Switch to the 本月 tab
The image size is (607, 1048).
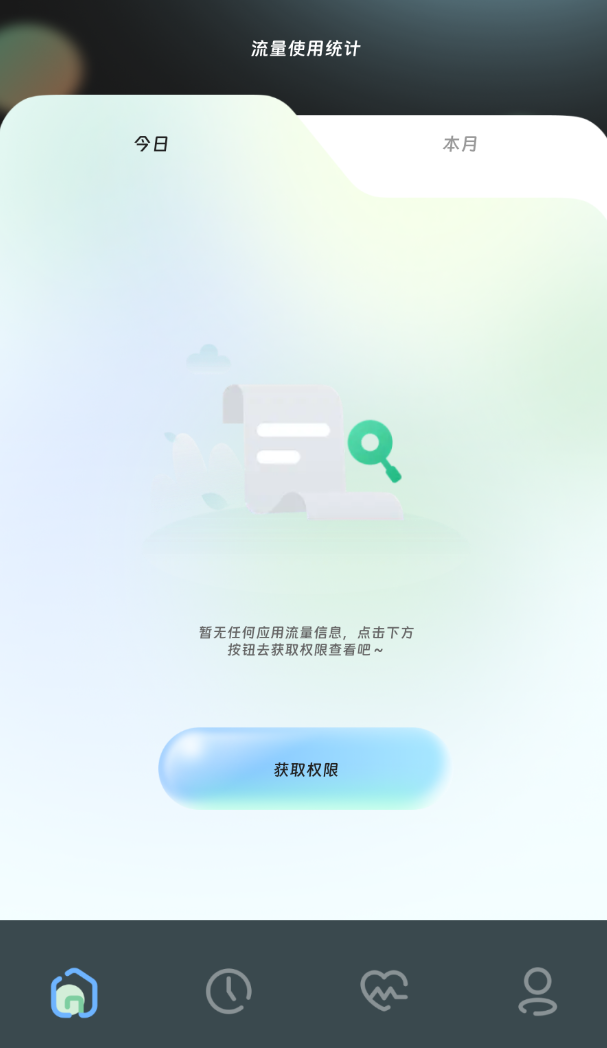[x=460, y=144]
